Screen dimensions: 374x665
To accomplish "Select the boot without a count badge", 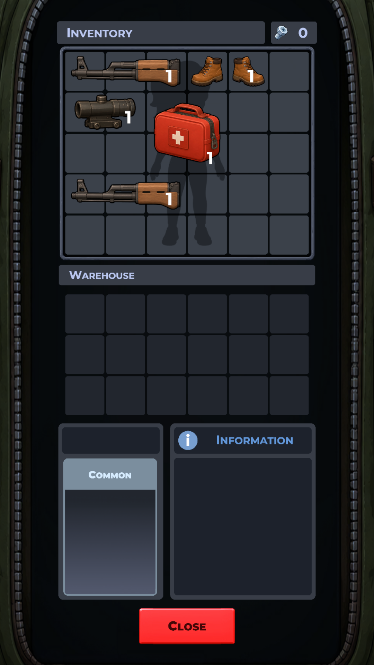I will [x=207, y=72].
